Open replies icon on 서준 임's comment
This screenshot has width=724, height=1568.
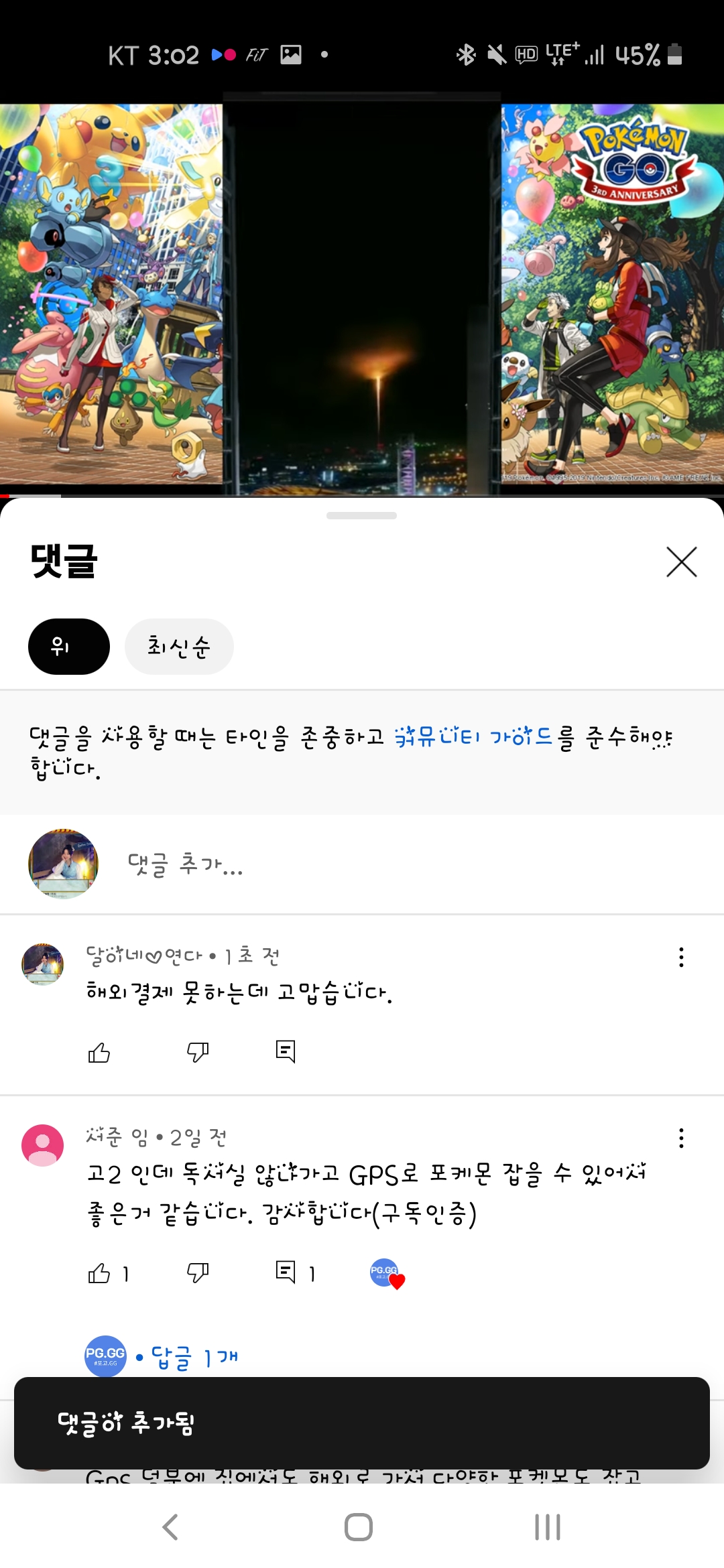point(286,1272)
